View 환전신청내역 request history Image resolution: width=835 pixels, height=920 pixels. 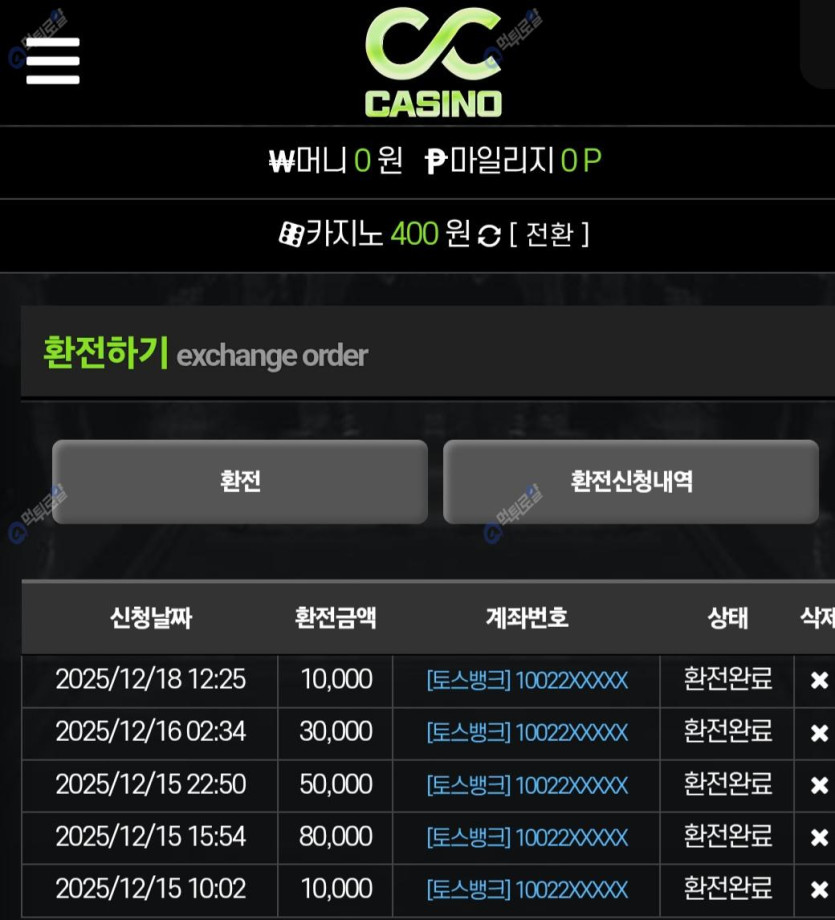click(x=631, y=481)
